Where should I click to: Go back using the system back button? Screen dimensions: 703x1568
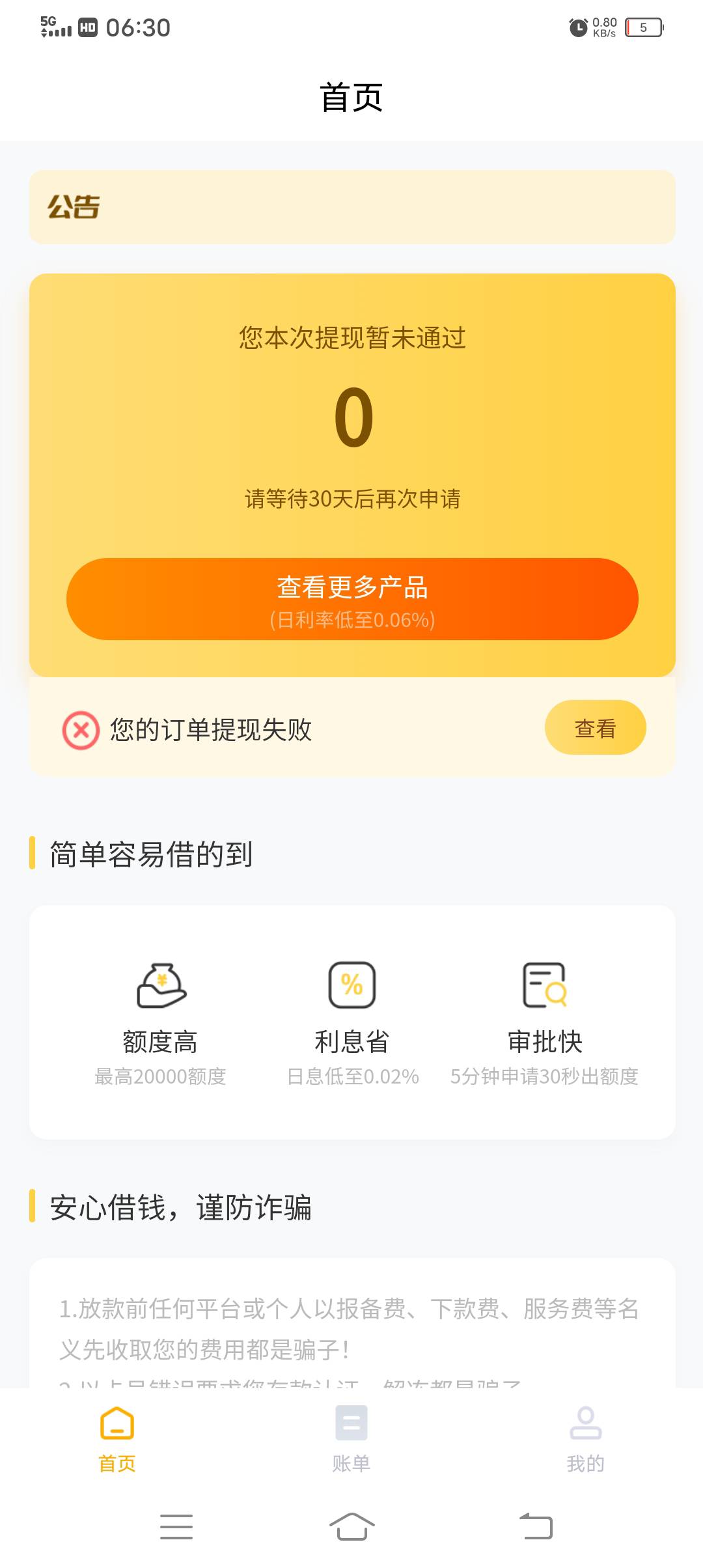(536, 1526)
